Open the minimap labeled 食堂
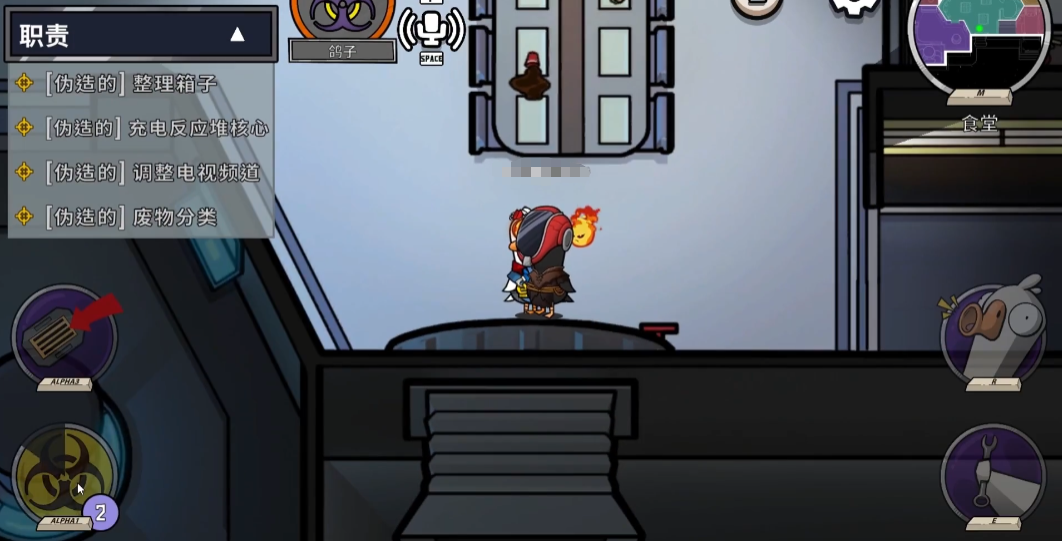 pos(979,42)
